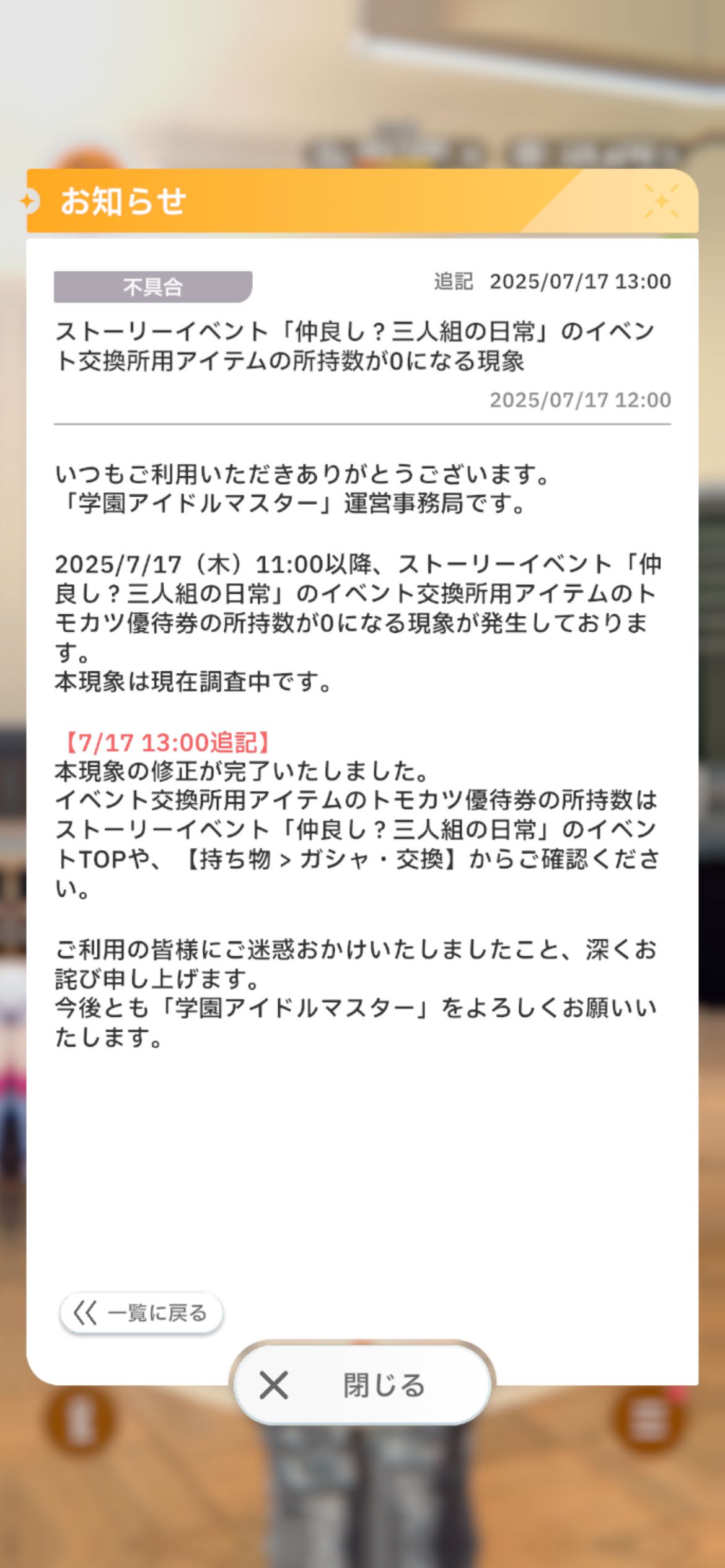This screenshot has height=1568, width=725.
Task: Close the notice with 閉じる
Action: (x=362, y=1385)
